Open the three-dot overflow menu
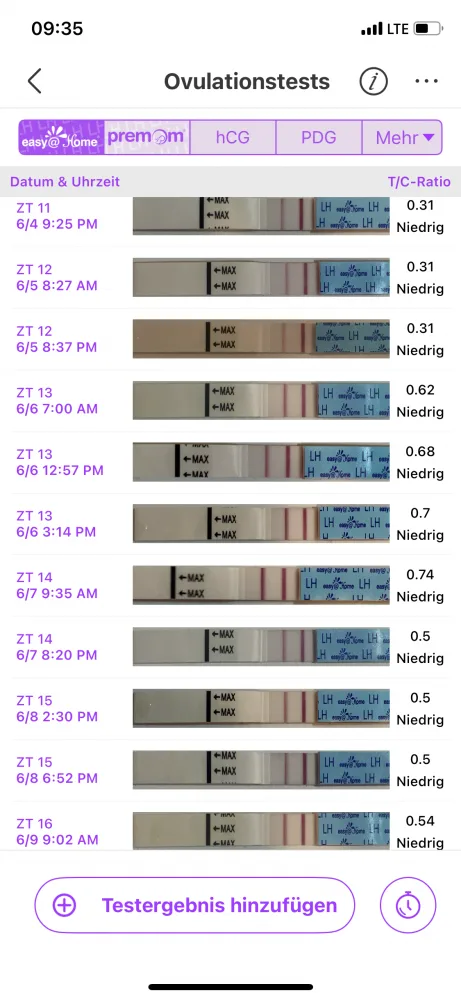This screenshot has height=1000, width=461. (x=426, y=82)
